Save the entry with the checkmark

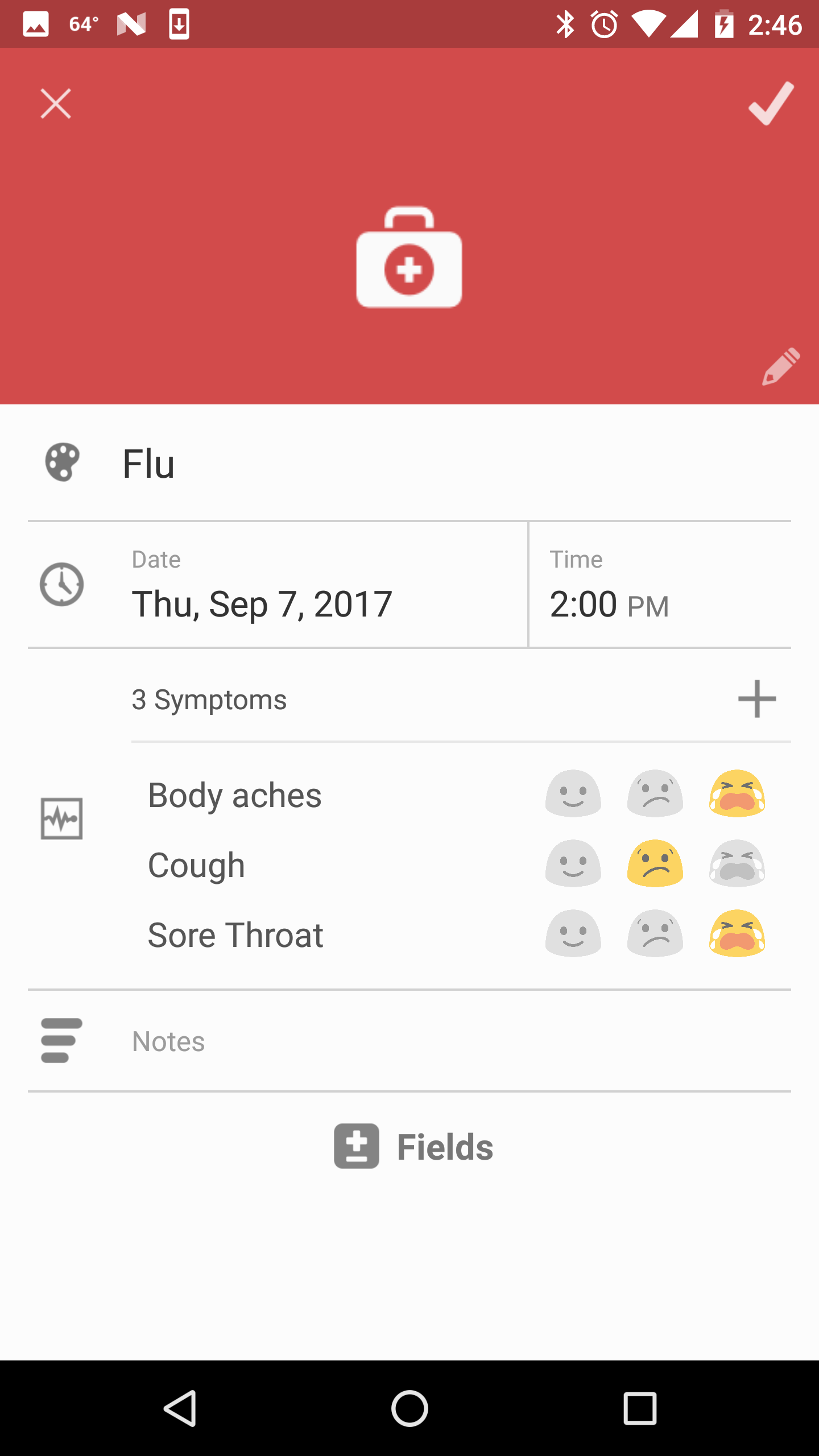[771, 104]
